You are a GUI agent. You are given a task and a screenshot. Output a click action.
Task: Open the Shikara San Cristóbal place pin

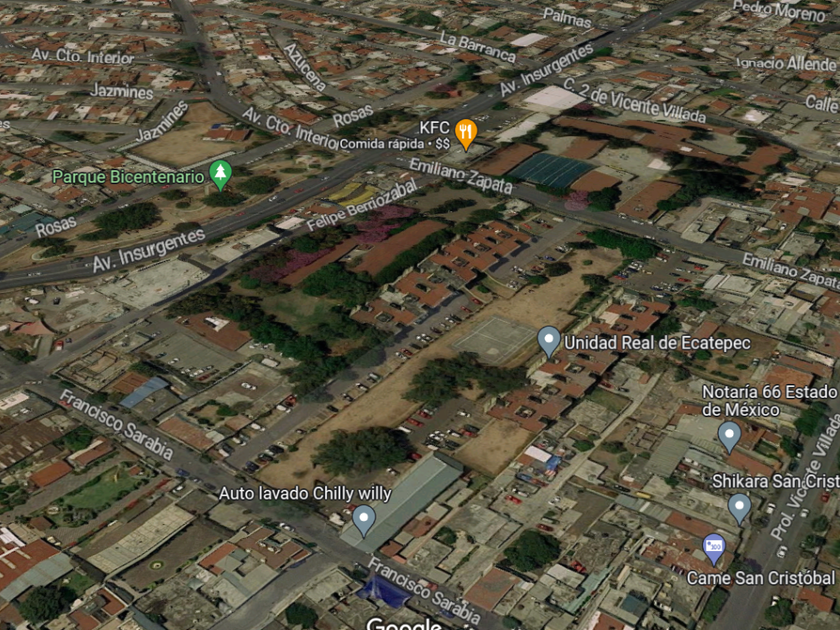739,508
